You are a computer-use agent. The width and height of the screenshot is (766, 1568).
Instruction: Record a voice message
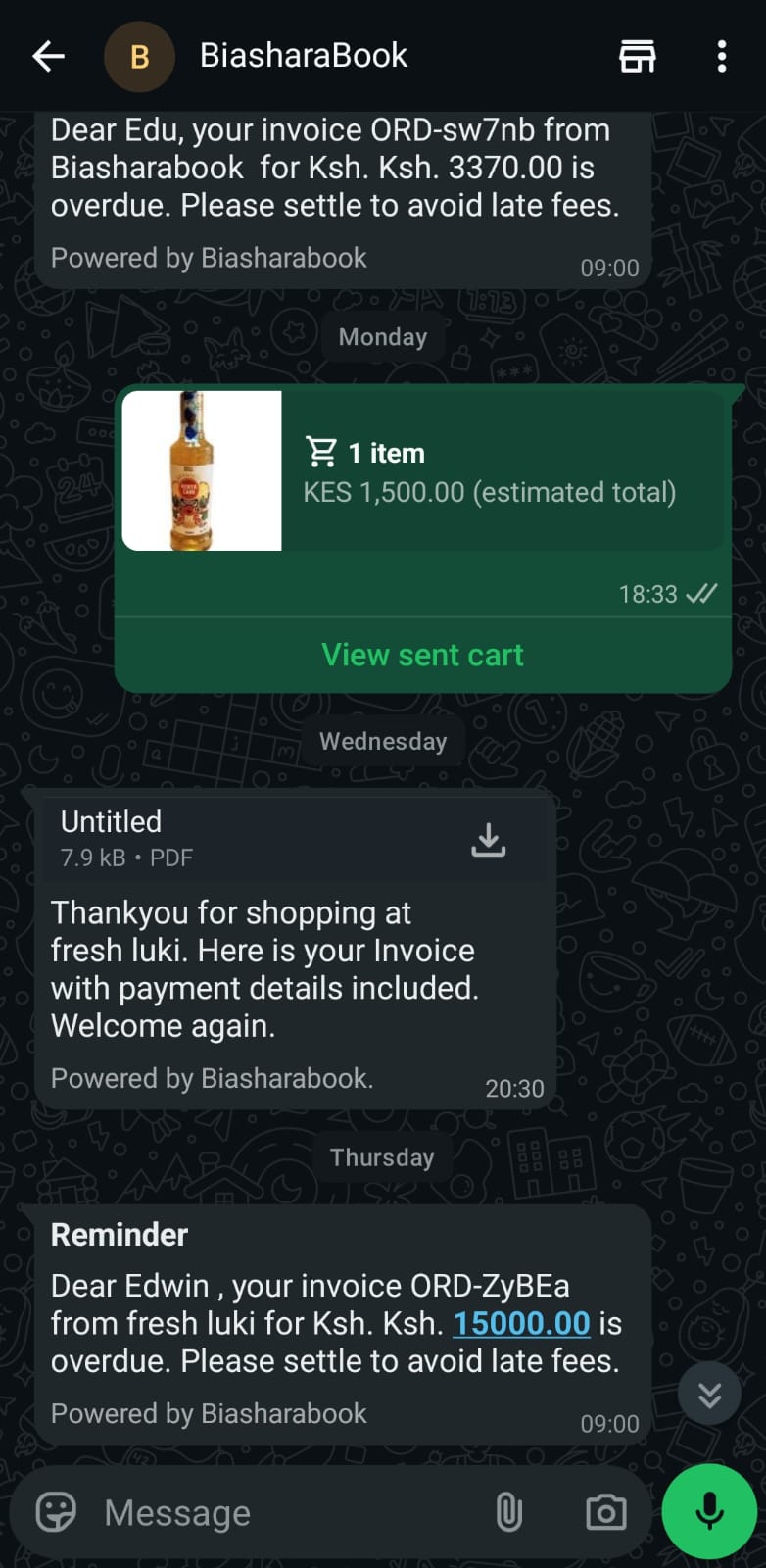[709, 1511]
